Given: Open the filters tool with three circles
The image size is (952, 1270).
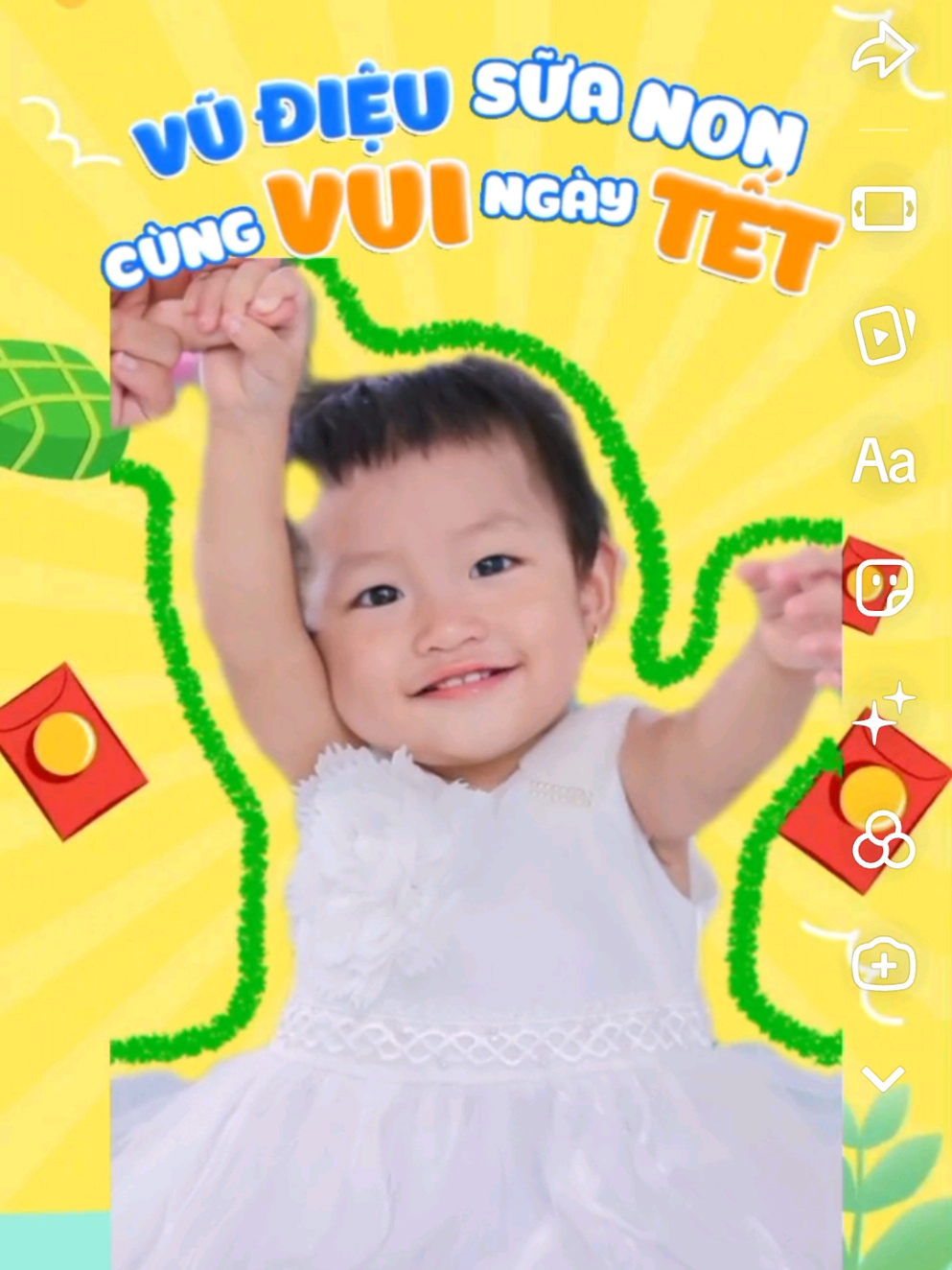Looking at the screenshot, I should coord(883,839).
